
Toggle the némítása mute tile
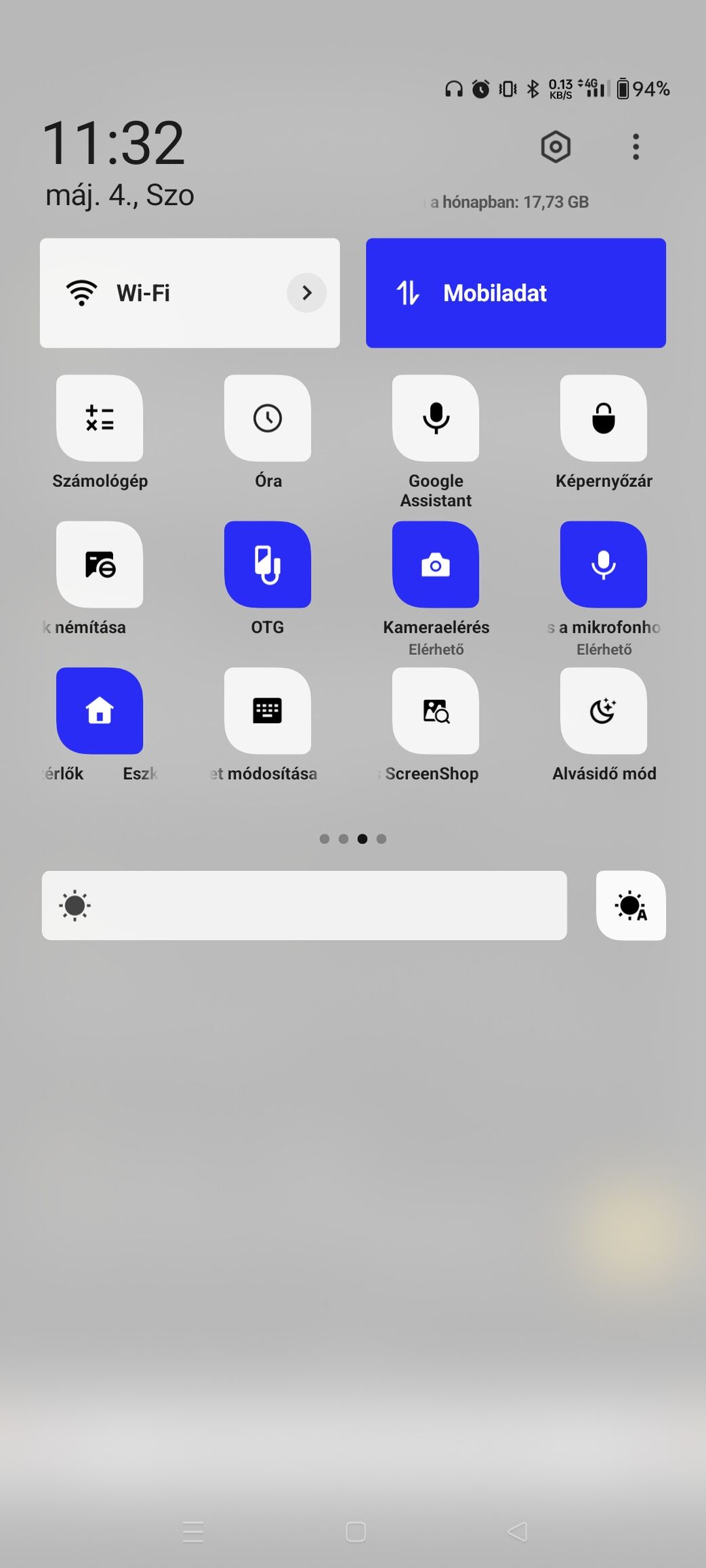(x=100, y=565)
